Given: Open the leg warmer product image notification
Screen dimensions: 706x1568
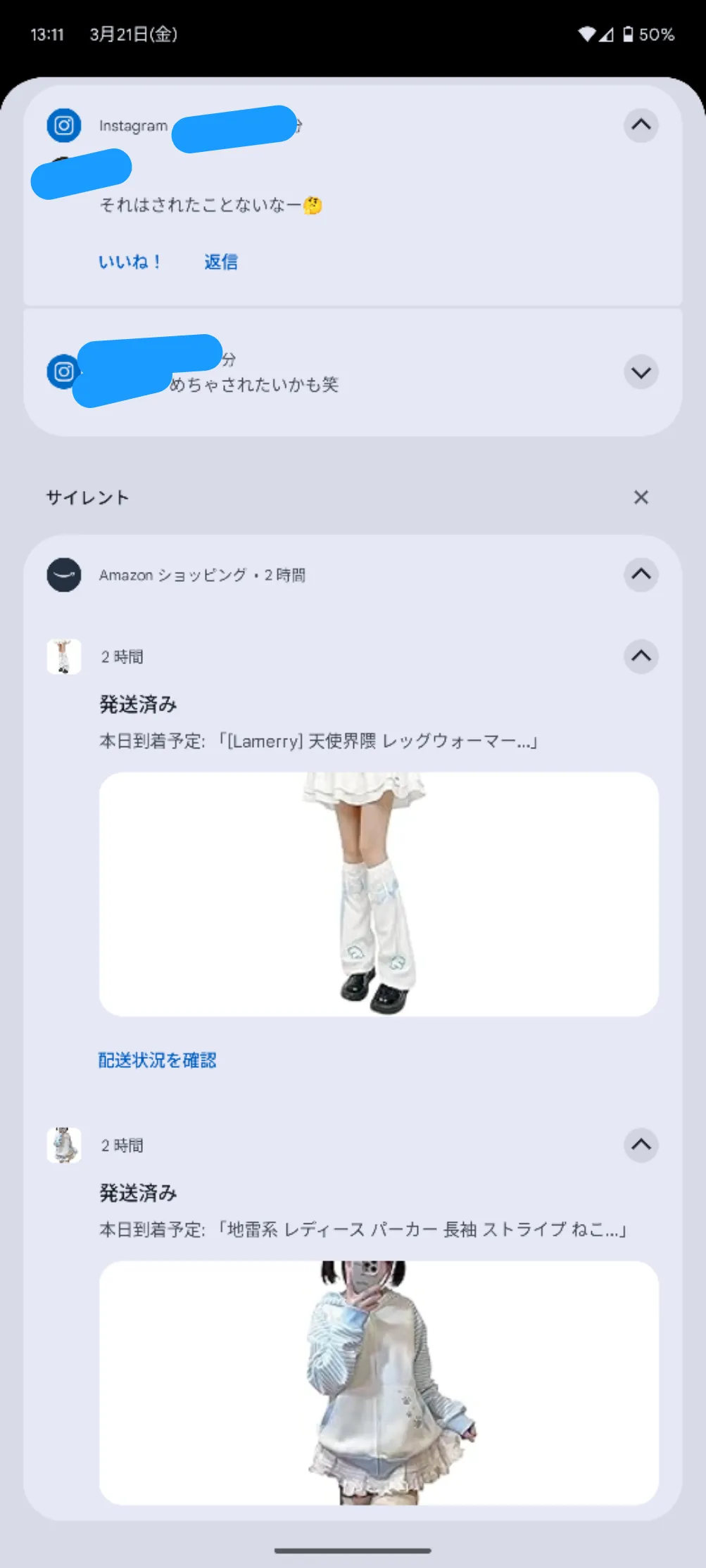Looking at the screenshot, I should pos(379,894).
